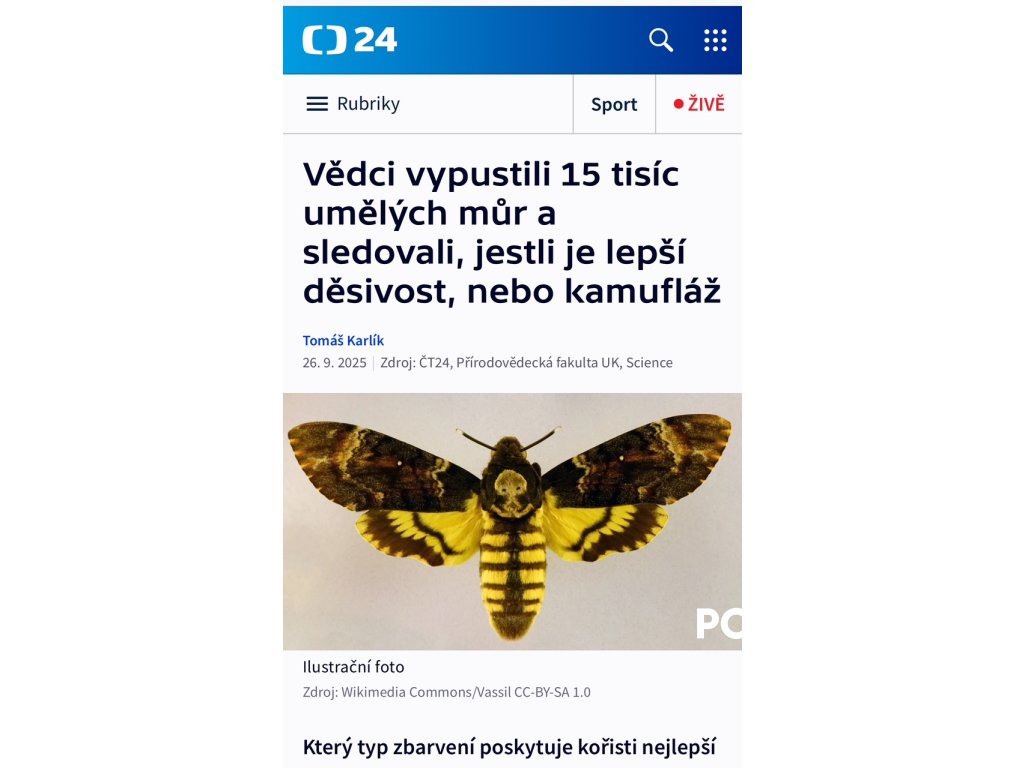Open the moth illustration photo
This screenshot has height=768, width=1024.
tap(512, 521)
